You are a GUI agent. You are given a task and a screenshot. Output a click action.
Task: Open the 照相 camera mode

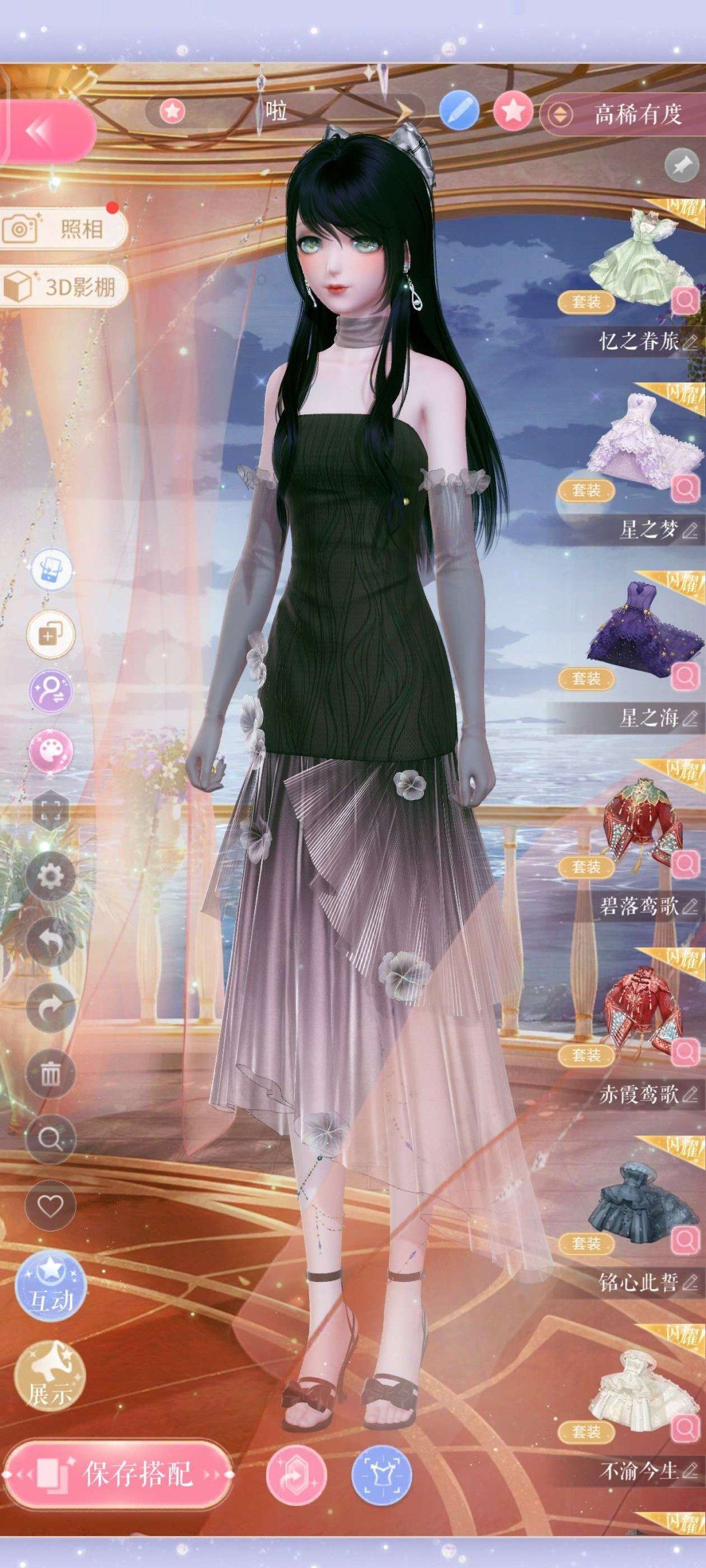(62, 229)
